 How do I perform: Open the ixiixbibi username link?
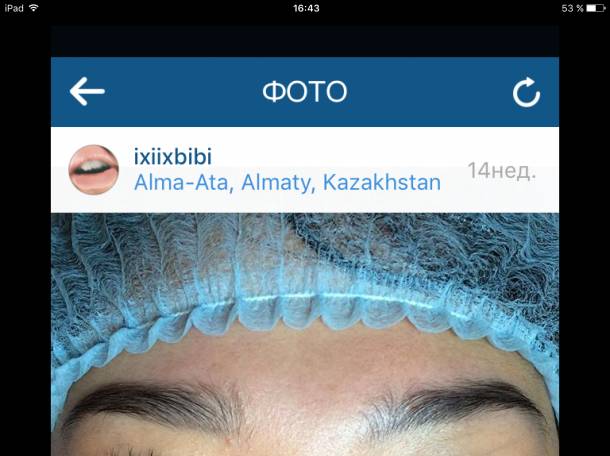click(172, 156)
